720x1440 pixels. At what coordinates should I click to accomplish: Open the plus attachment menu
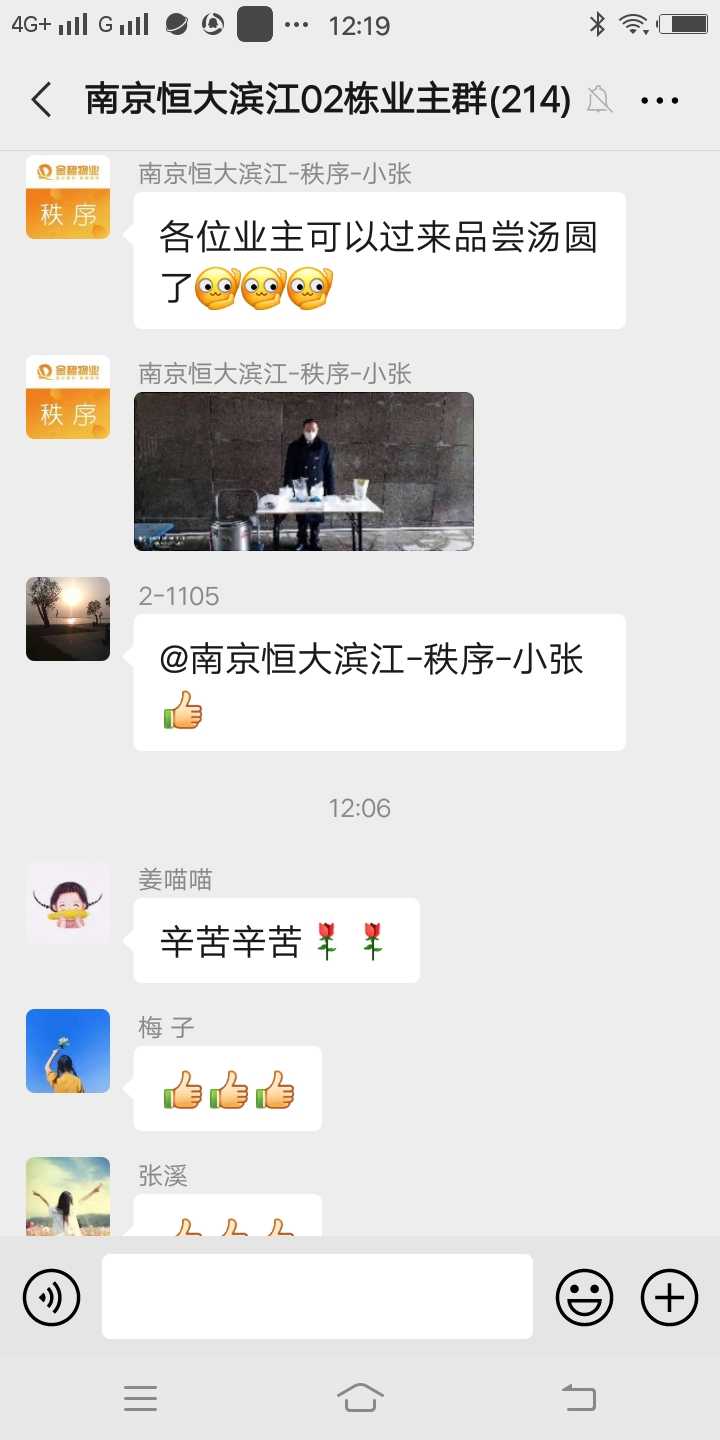coord(669,1298)
